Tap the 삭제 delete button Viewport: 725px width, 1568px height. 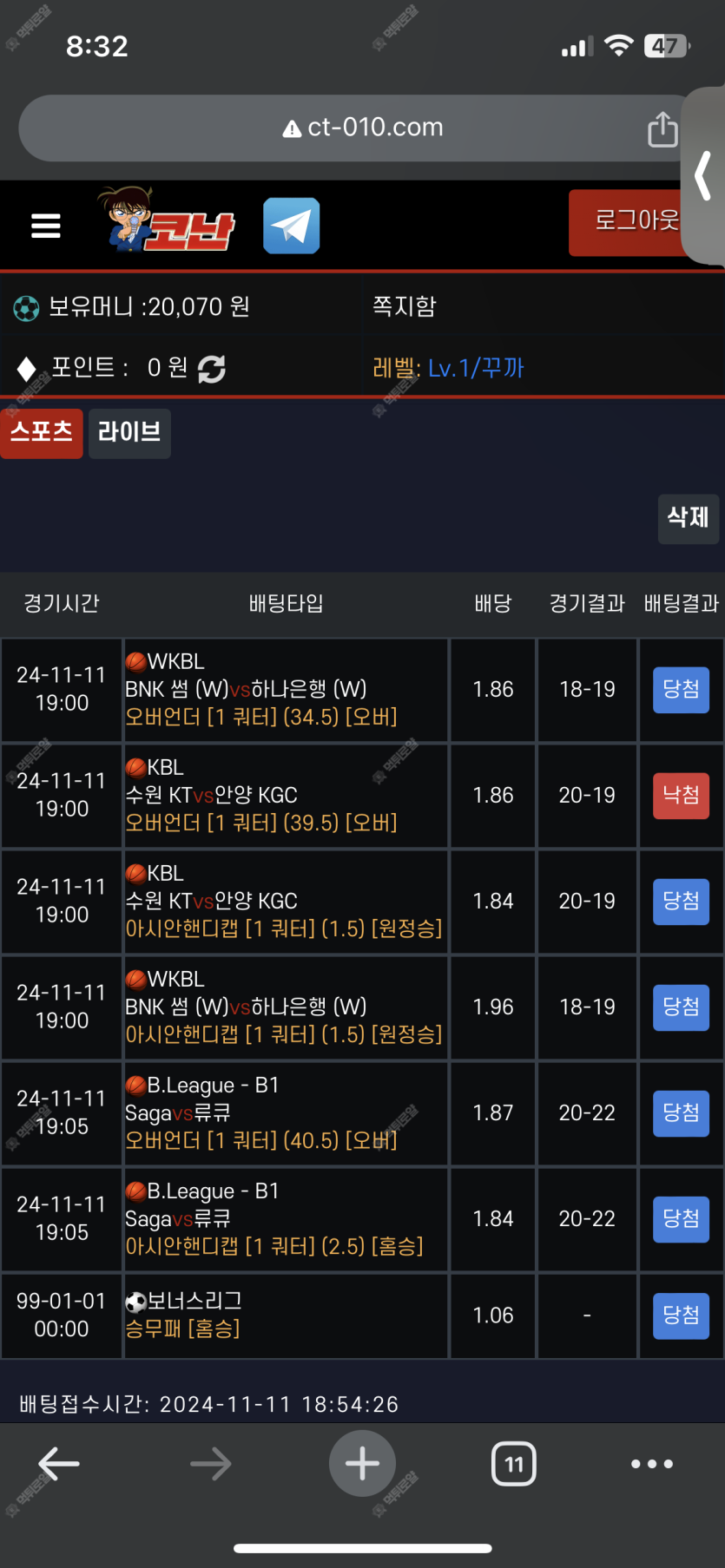(688, 518)
